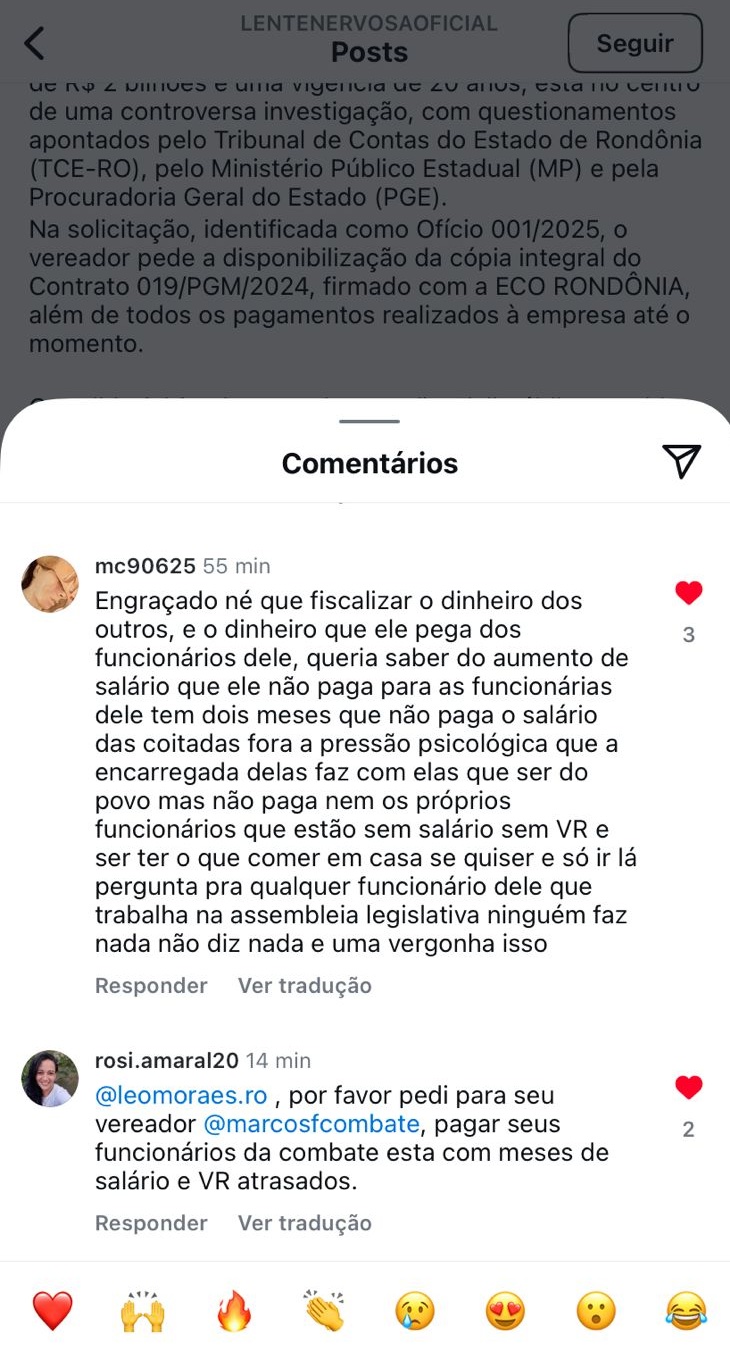The image size is (730, 1357).
Task: Follow the account with Seguir button
Action: (x=635, y=44)
